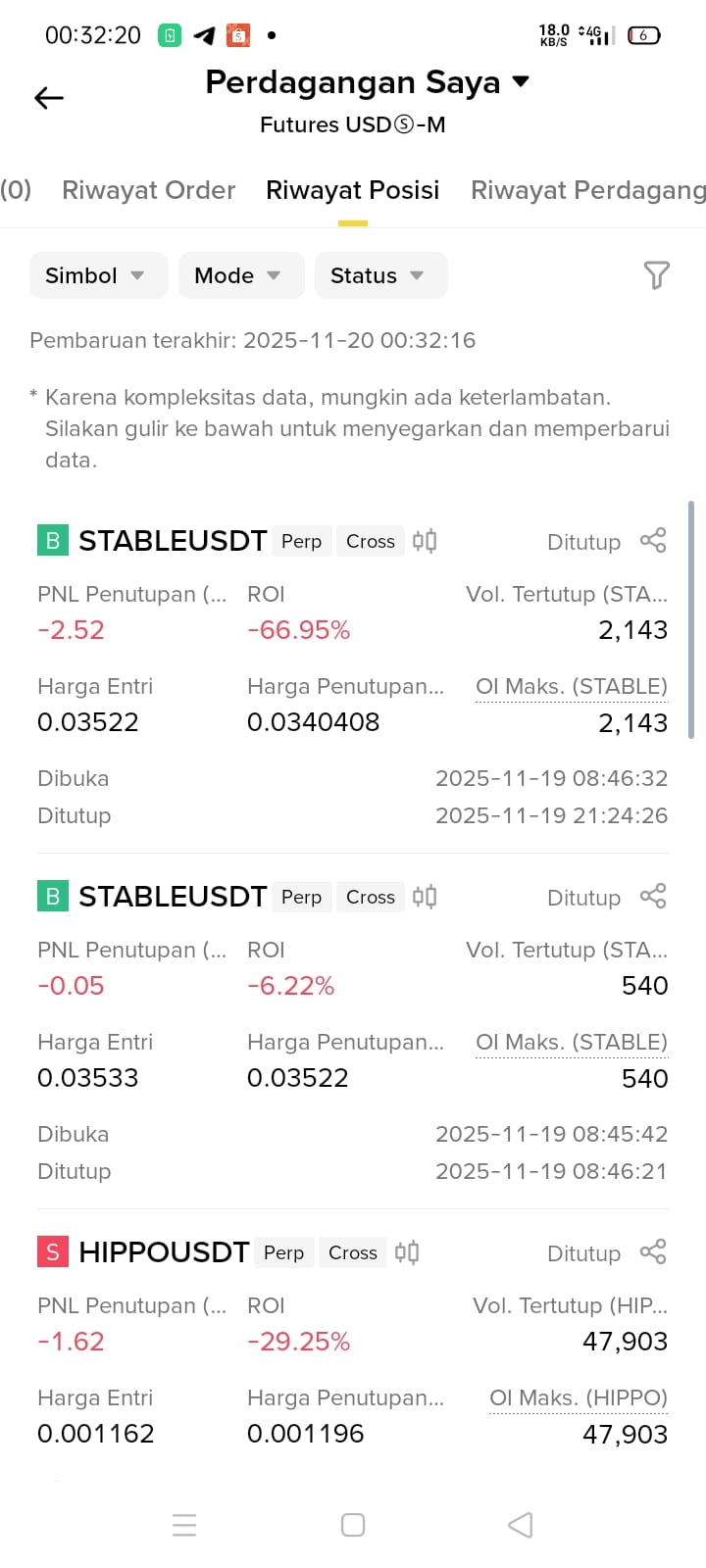Open recent apps from navigation bar
The image size is (706, 1568).
pos(184,1525)
